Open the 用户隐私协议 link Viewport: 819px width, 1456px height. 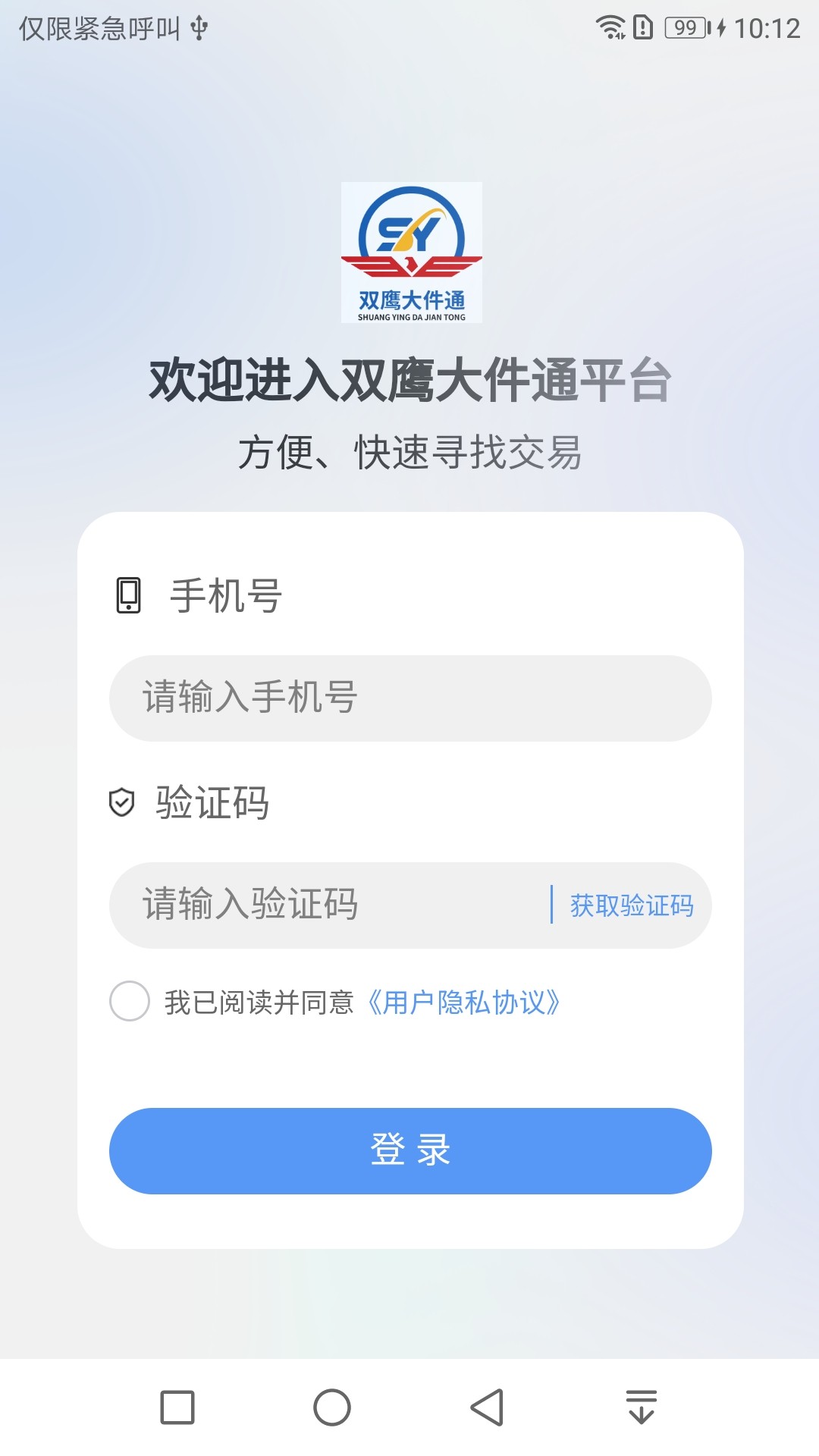[x=463, y=1003]
